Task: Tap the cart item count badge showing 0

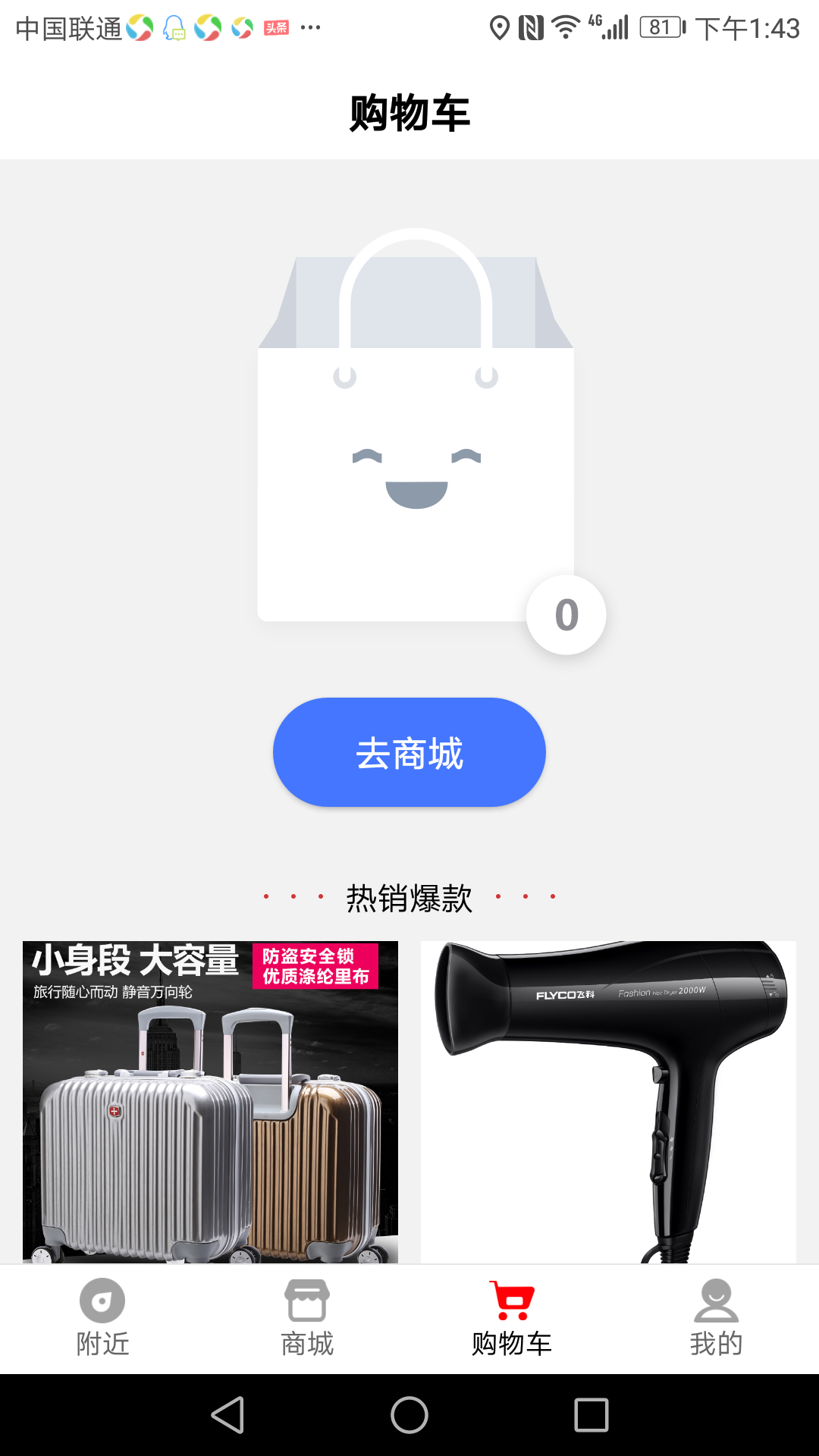Action: pyautogui.click(x=567, y=614)
